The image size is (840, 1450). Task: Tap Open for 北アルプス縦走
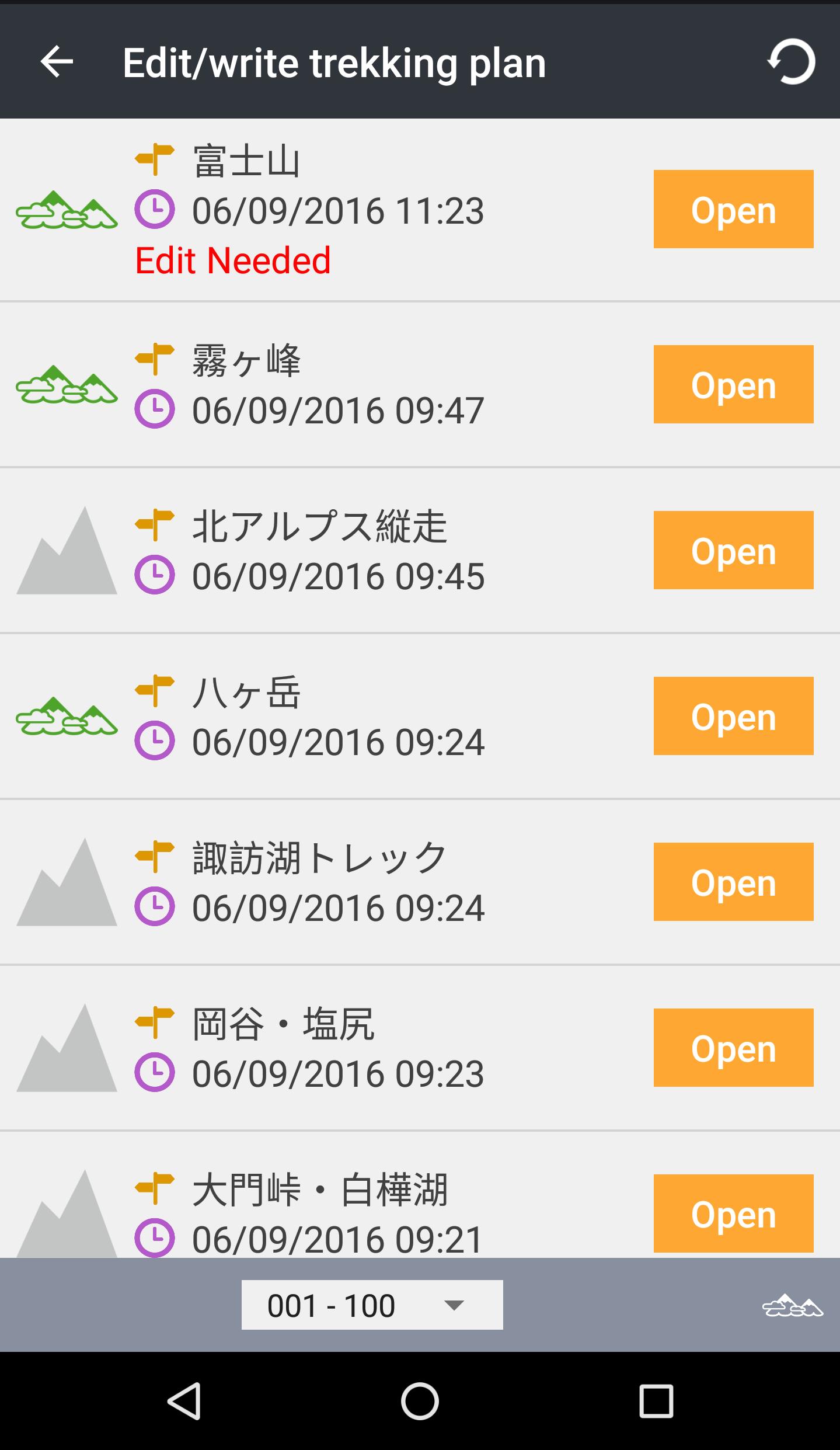click(x=733, y=550)
